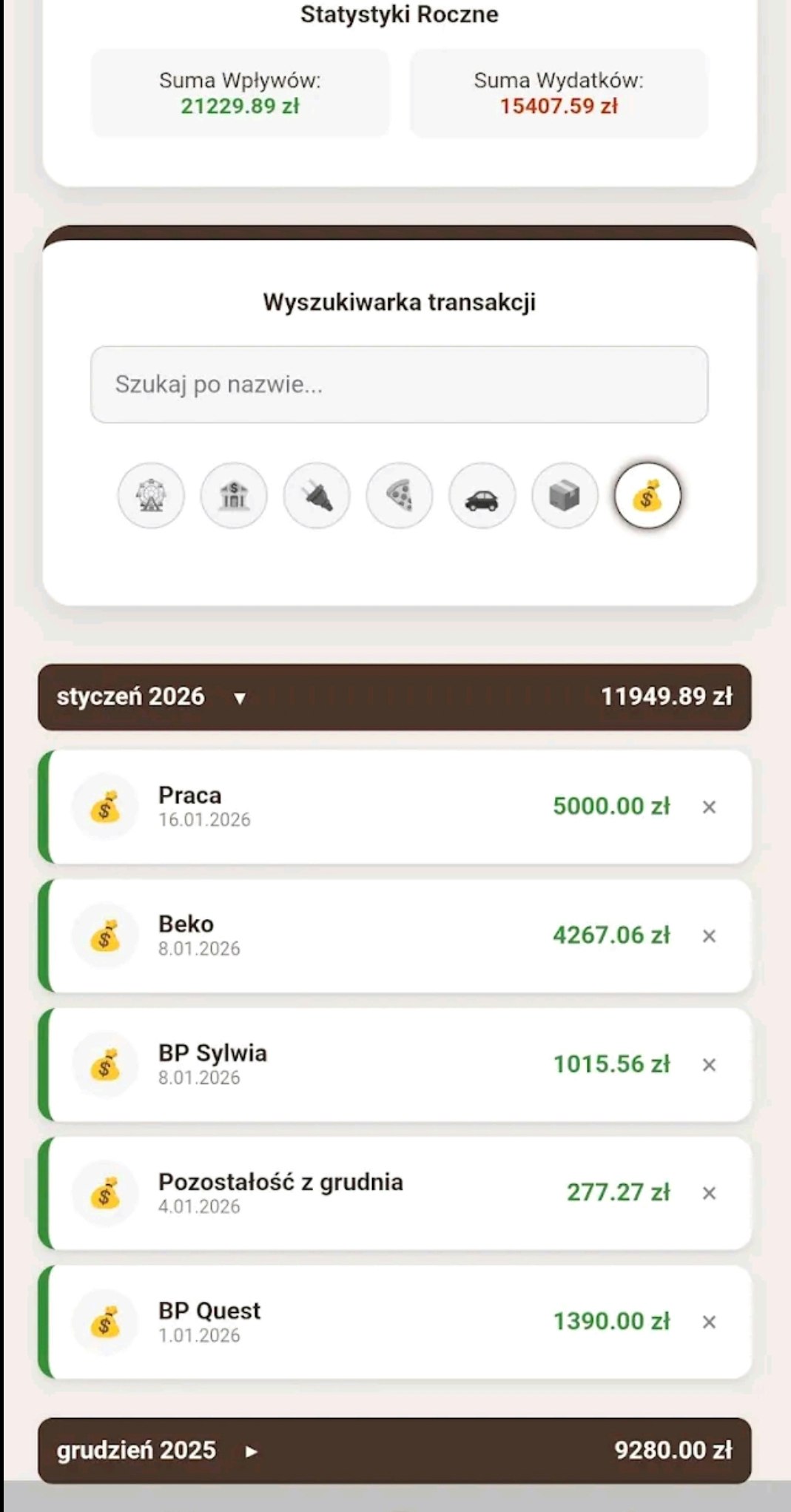The width and height of the screenshot is (791, 1512).
Task: Click the money bag icon beside Beko
Action: (106, 936)
